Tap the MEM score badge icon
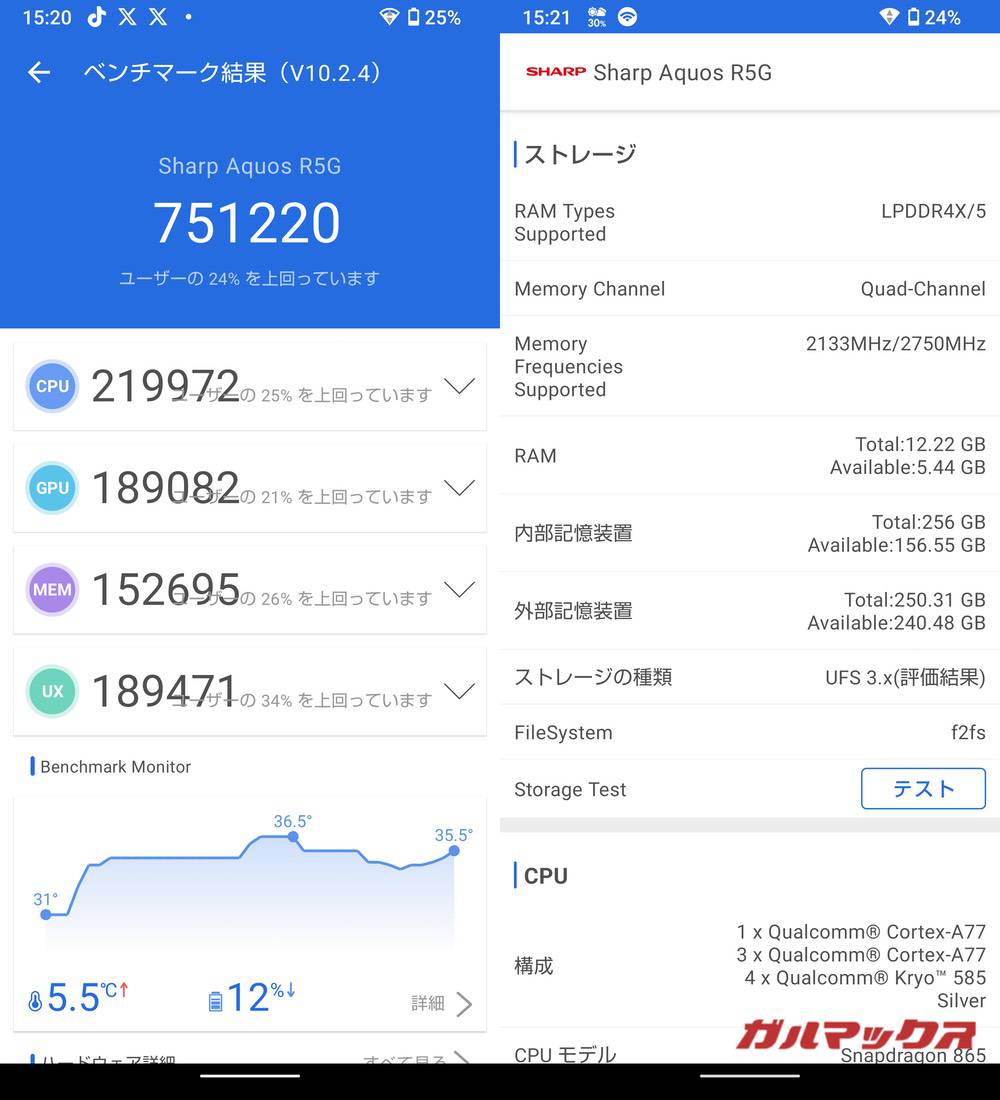1000x1100 pixels. click(52, 590)
